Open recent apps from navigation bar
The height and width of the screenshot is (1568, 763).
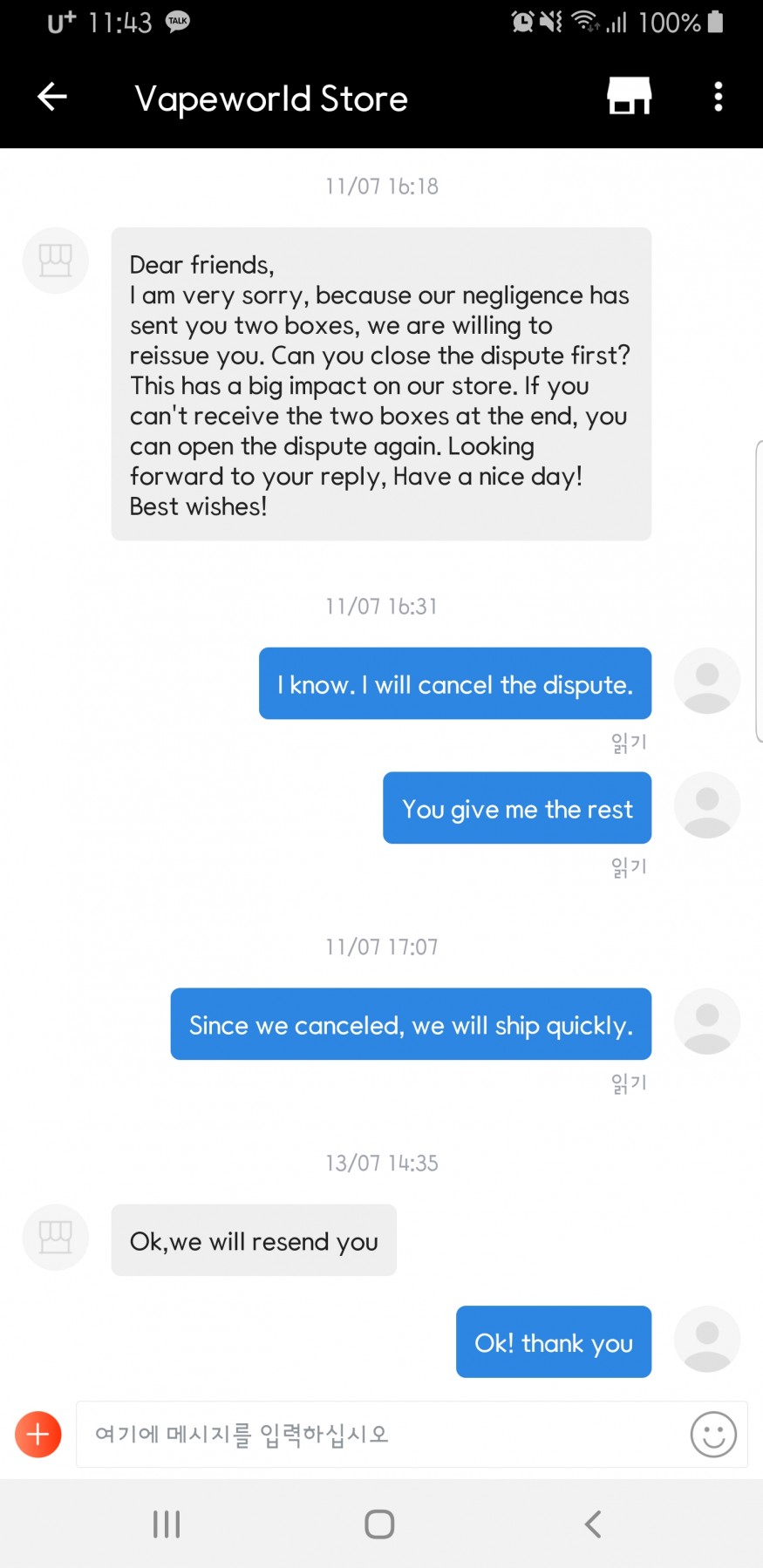pyautogui.click(x=167, y=1524)
